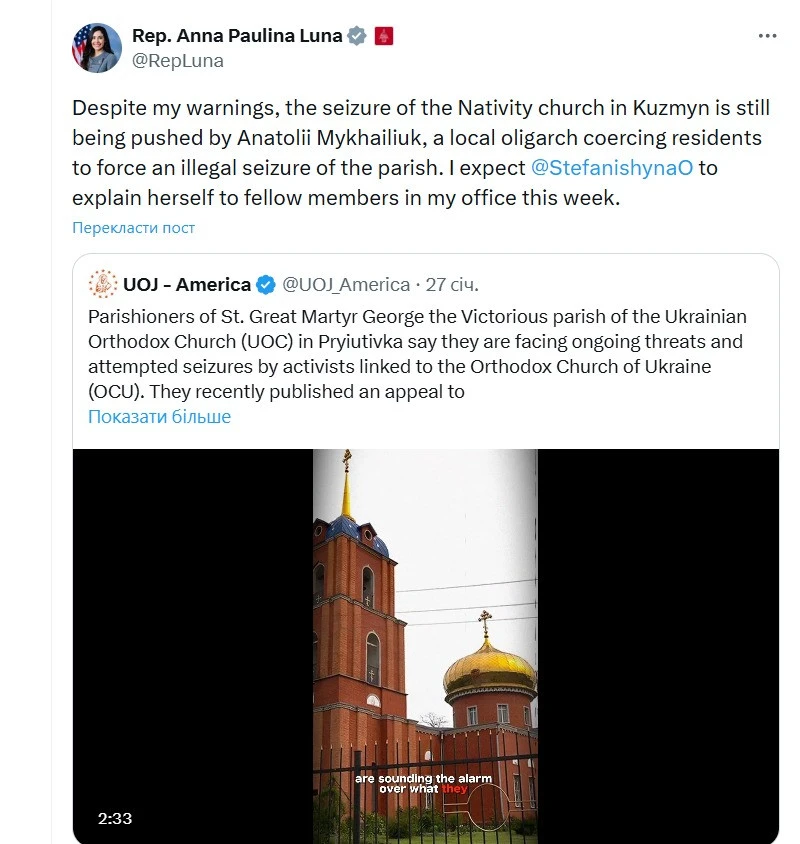Tap Перекласти пост to translate
This screenshot has width=800, height=844.
133,228
